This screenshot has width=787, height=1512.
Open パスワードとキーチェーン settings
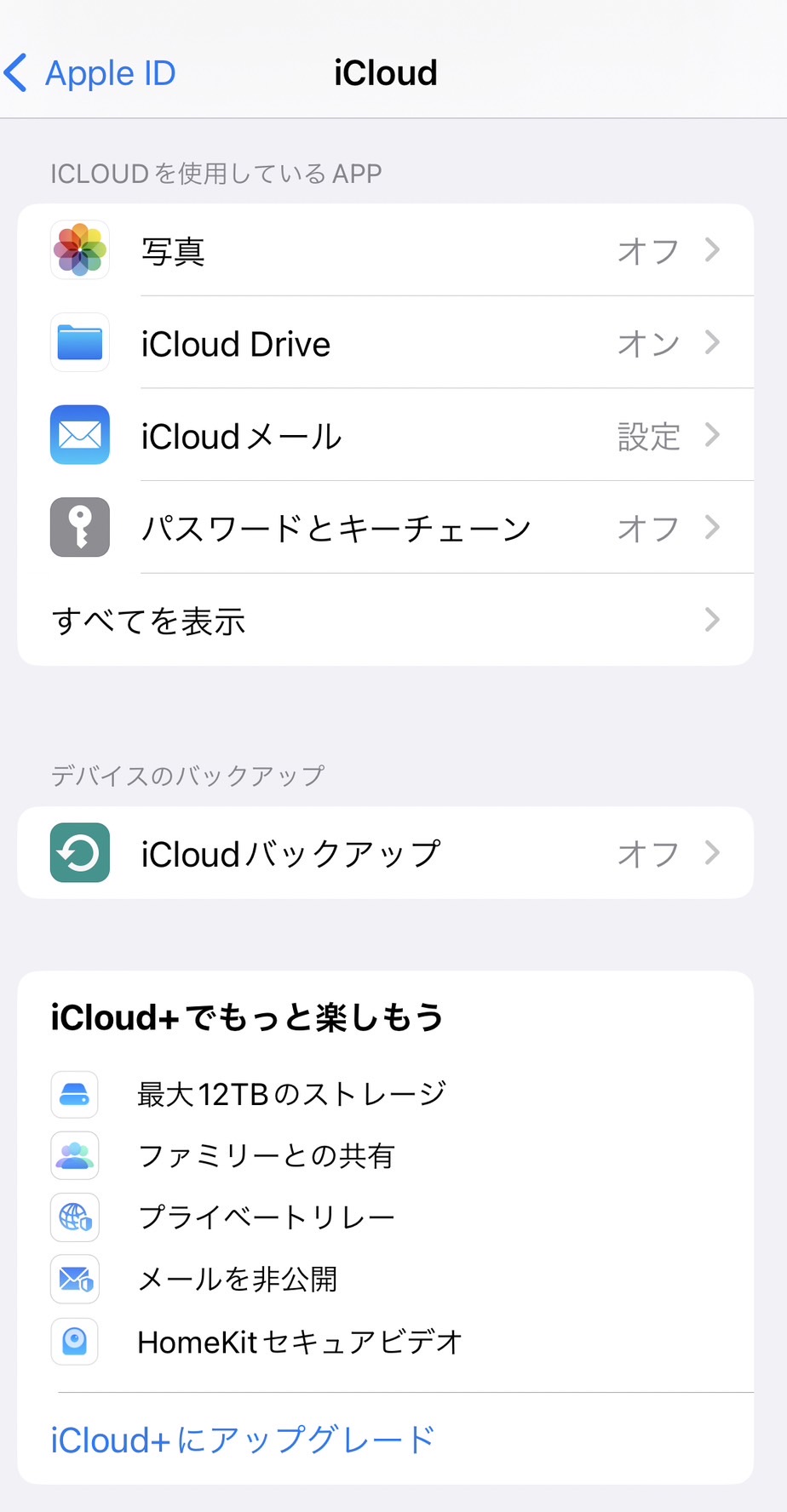[x=385, y=528]
